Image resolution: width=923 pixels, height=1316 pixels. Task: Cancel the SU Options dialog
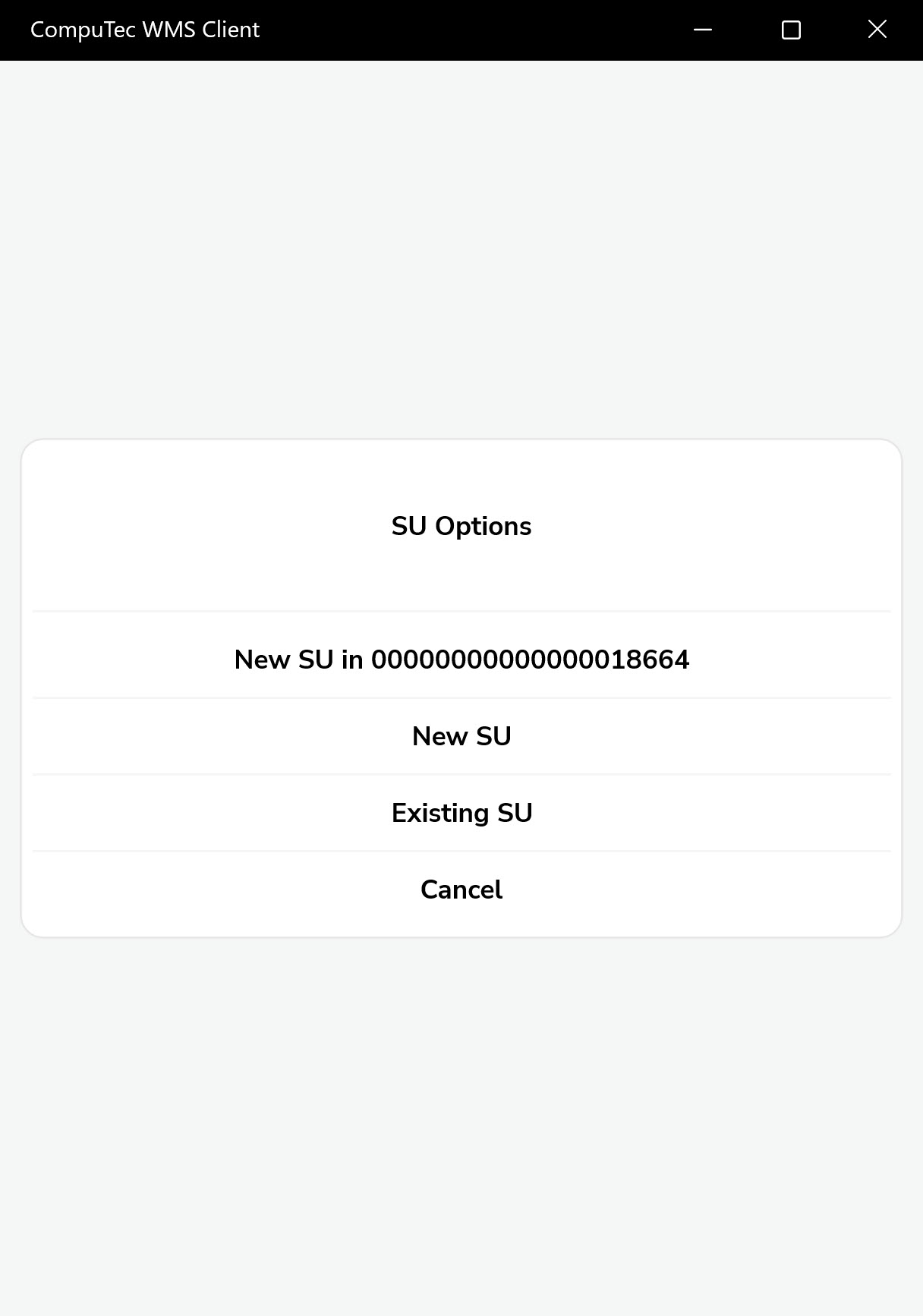(x=461, y=889)
